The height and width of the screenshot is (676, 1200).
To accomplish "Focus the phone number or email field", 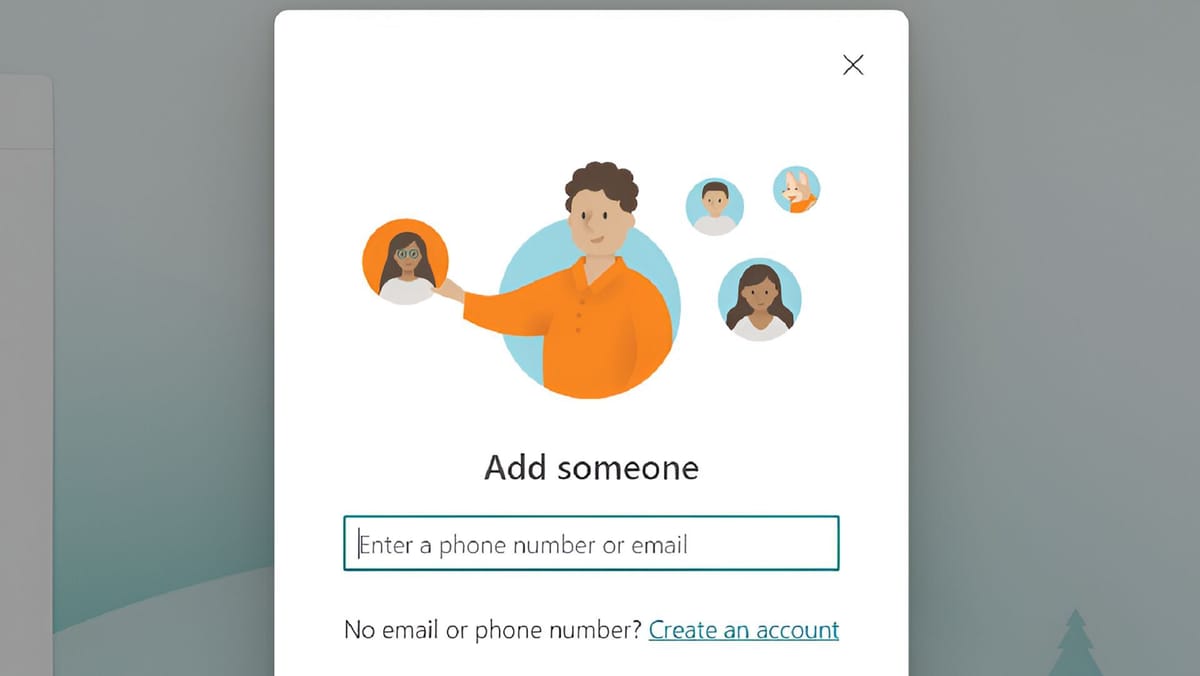I will click(590, 544).
